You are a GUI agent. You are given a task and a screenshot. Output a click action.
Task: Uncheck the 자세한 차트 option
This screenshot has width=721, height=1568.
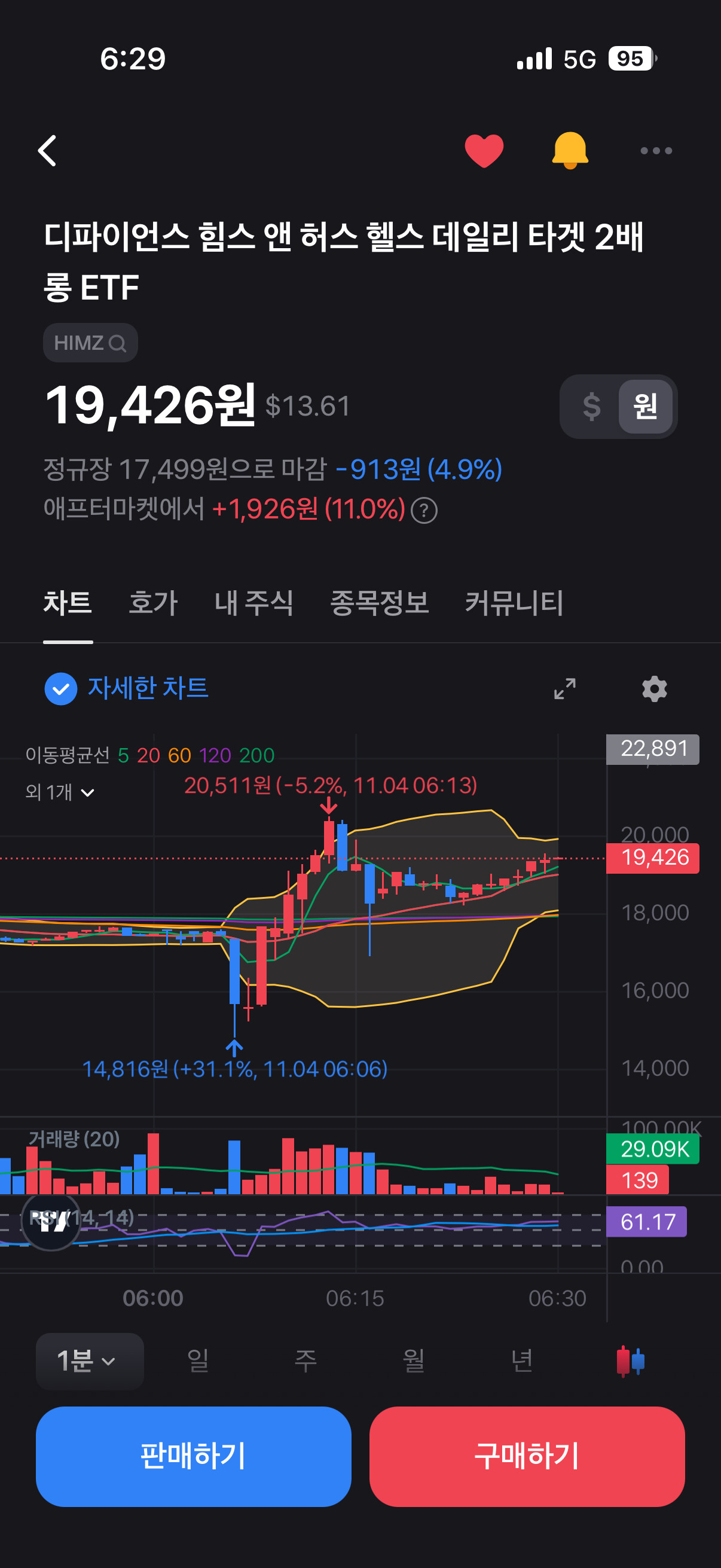tap(61, 688)
